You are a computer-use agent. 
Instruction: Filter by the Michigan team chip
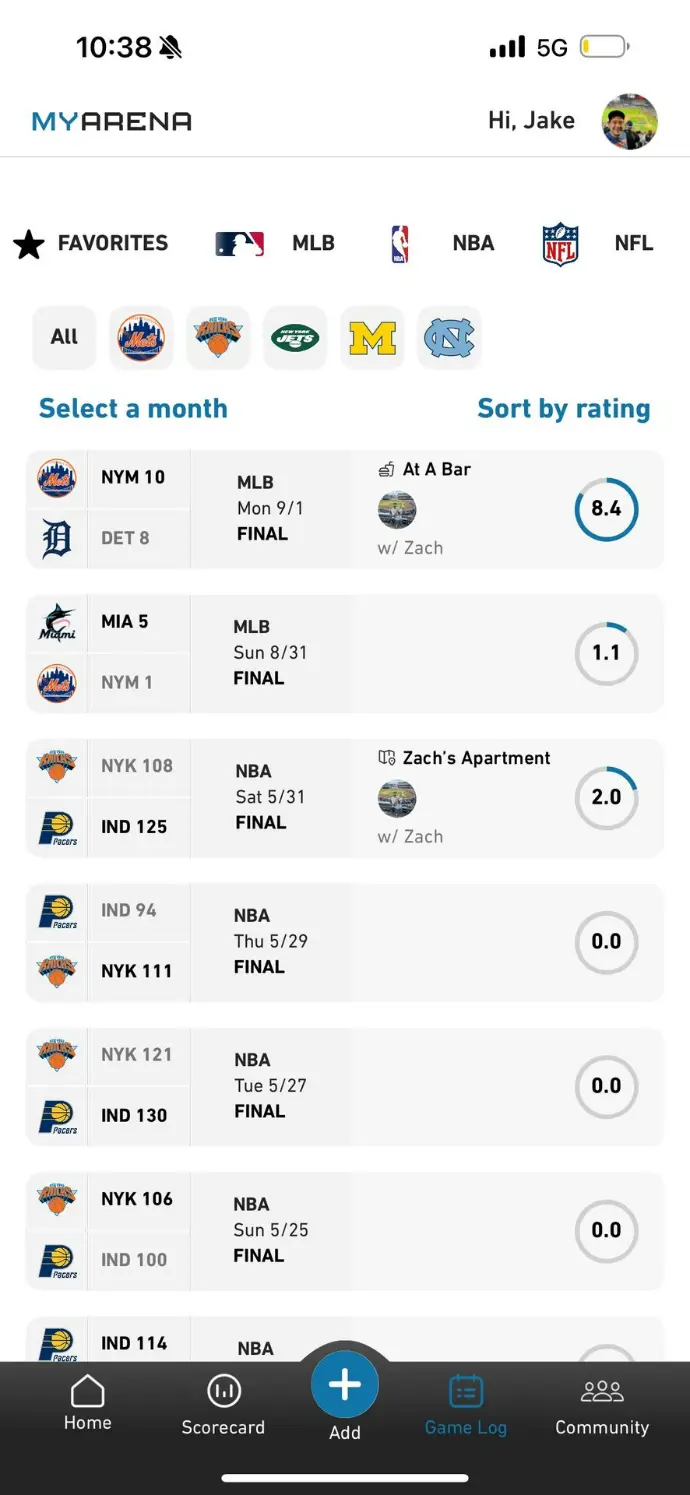tap(372, 337)
